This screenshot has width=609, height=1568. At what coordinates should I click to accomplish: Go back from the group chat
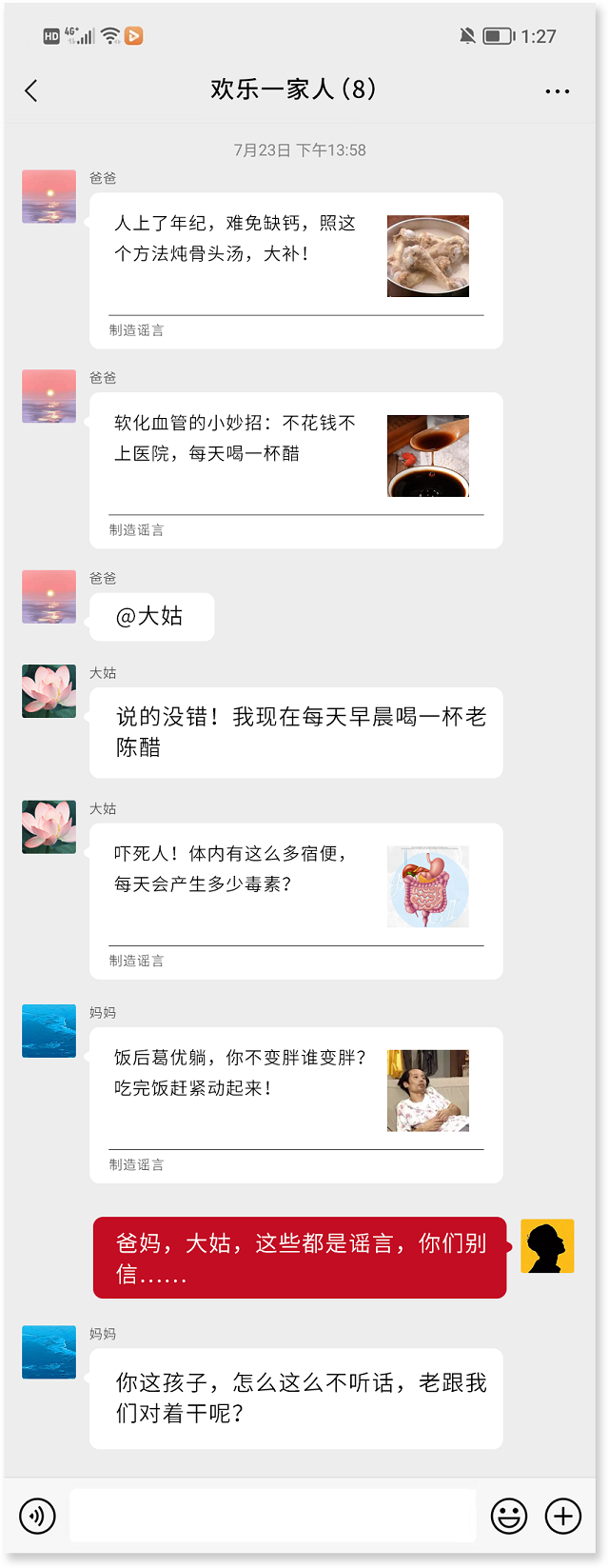tap(31, 90)
